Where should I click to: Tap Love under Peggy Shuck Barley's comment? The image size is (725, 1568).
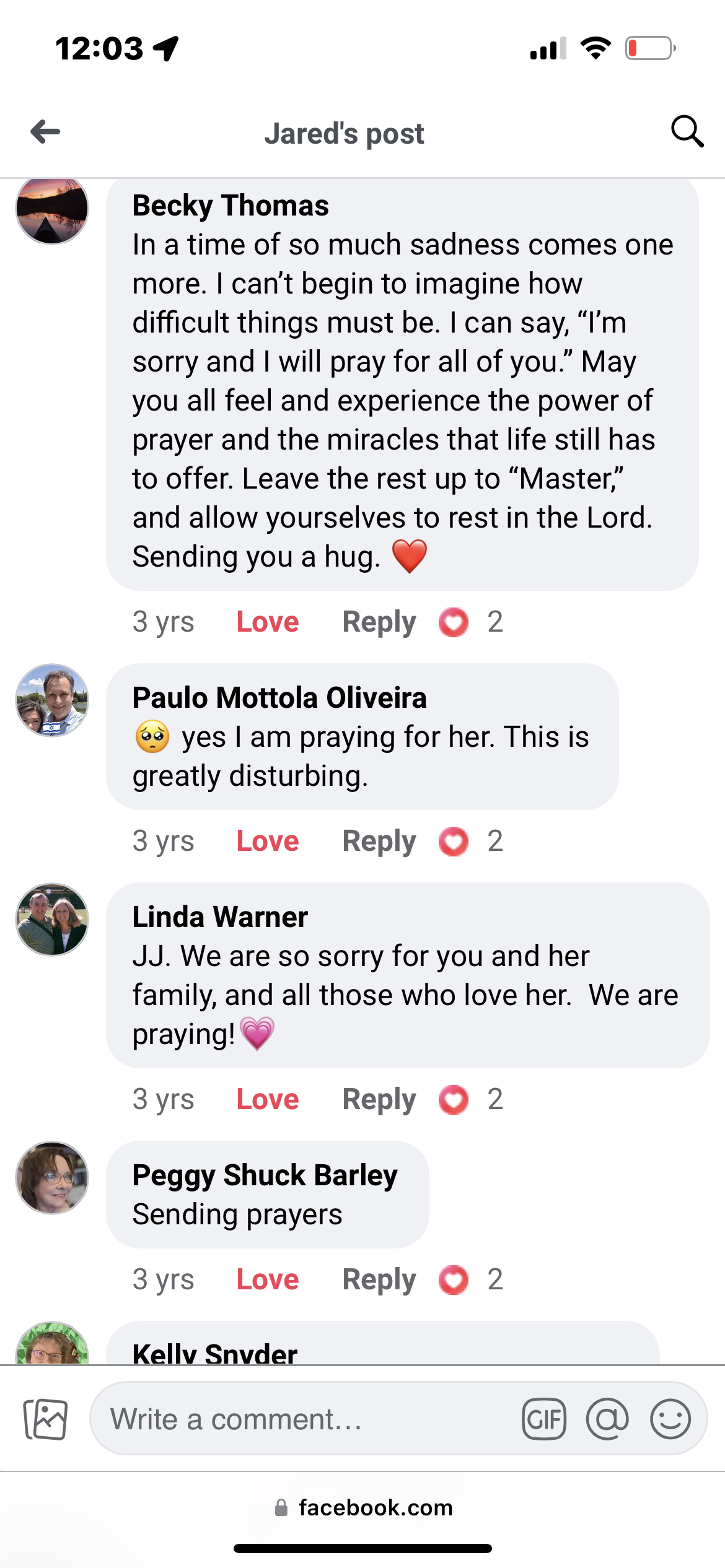click(268, 1279)
